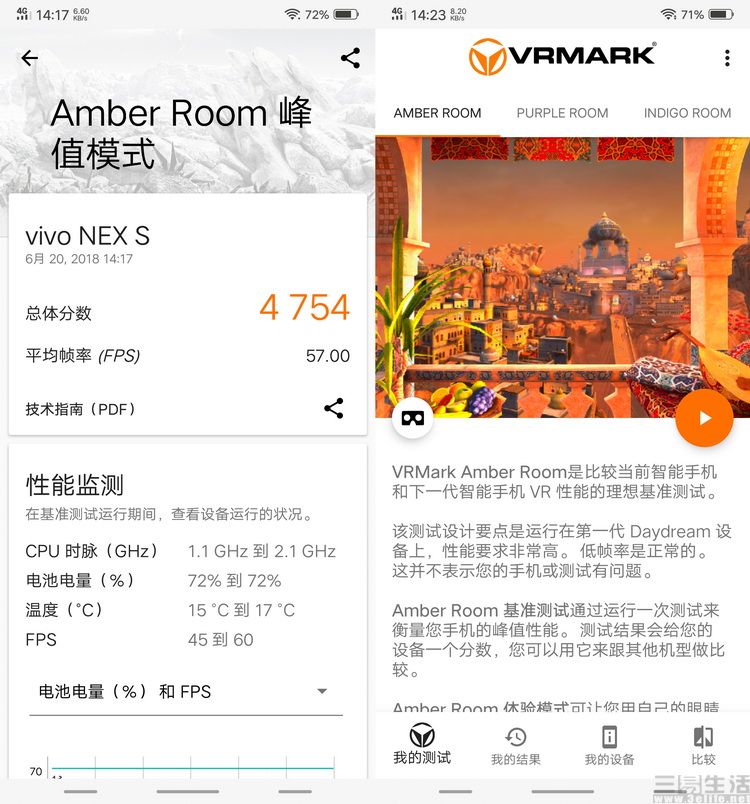The image size is (750, 804).
Task: Tap the VR headset mode icon
Action: point(413,418)
